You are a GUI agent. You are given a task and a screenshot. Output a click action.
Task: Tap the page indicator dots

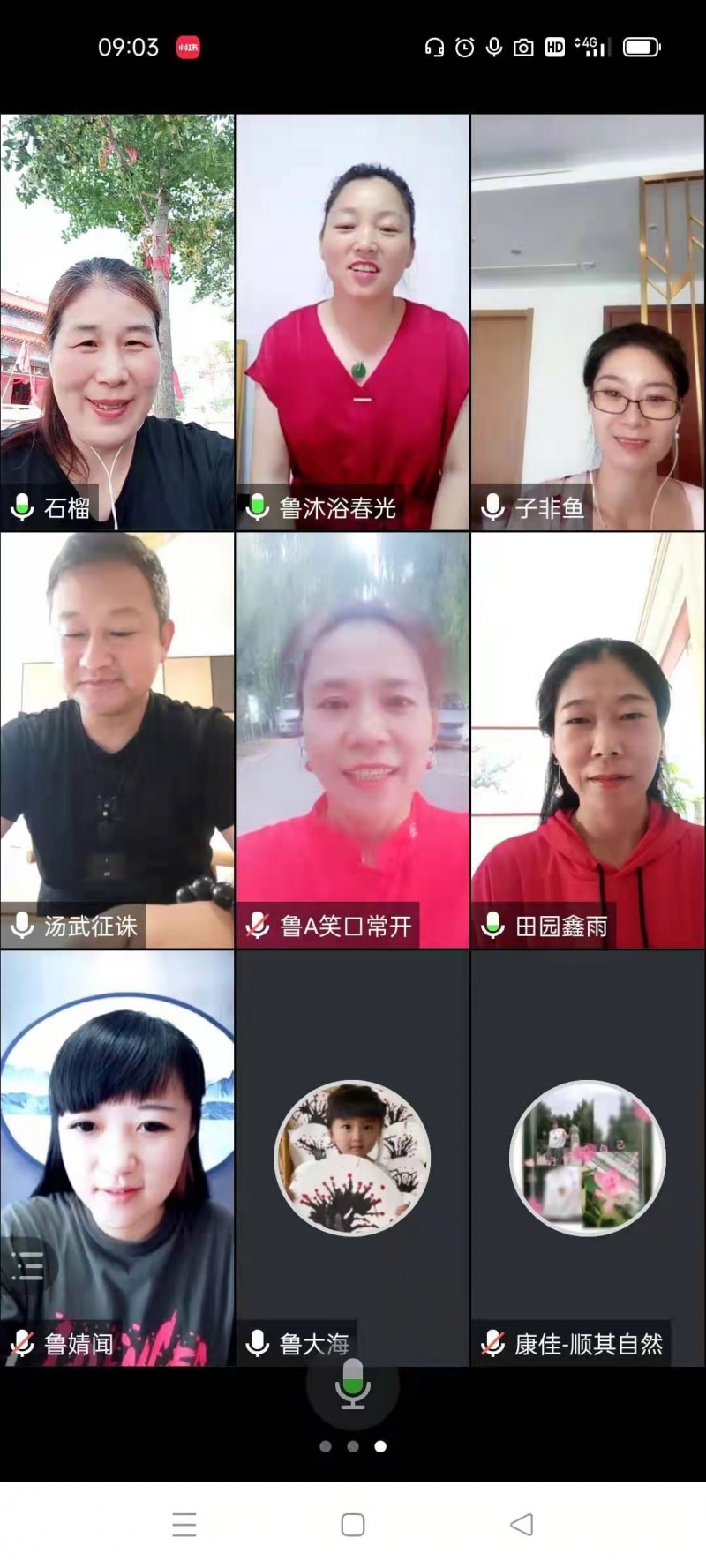click(x=352, y=1446)
